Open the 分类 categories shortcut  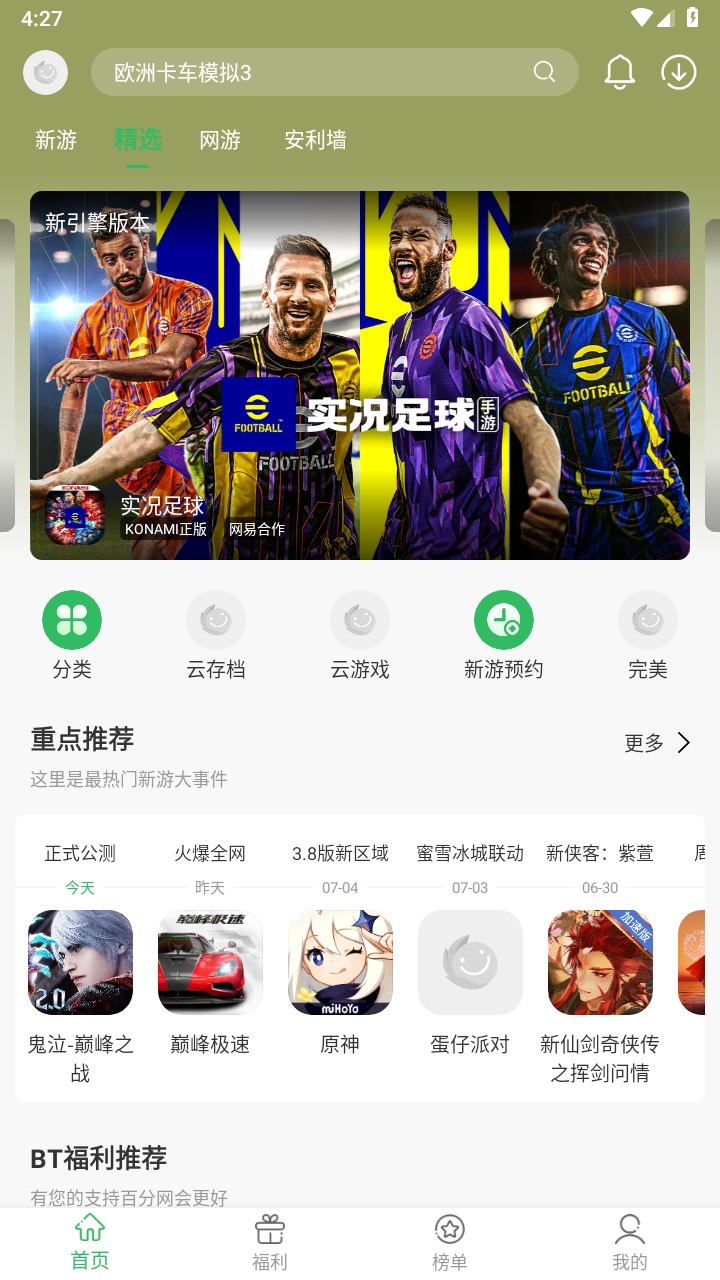coord(72,635)
